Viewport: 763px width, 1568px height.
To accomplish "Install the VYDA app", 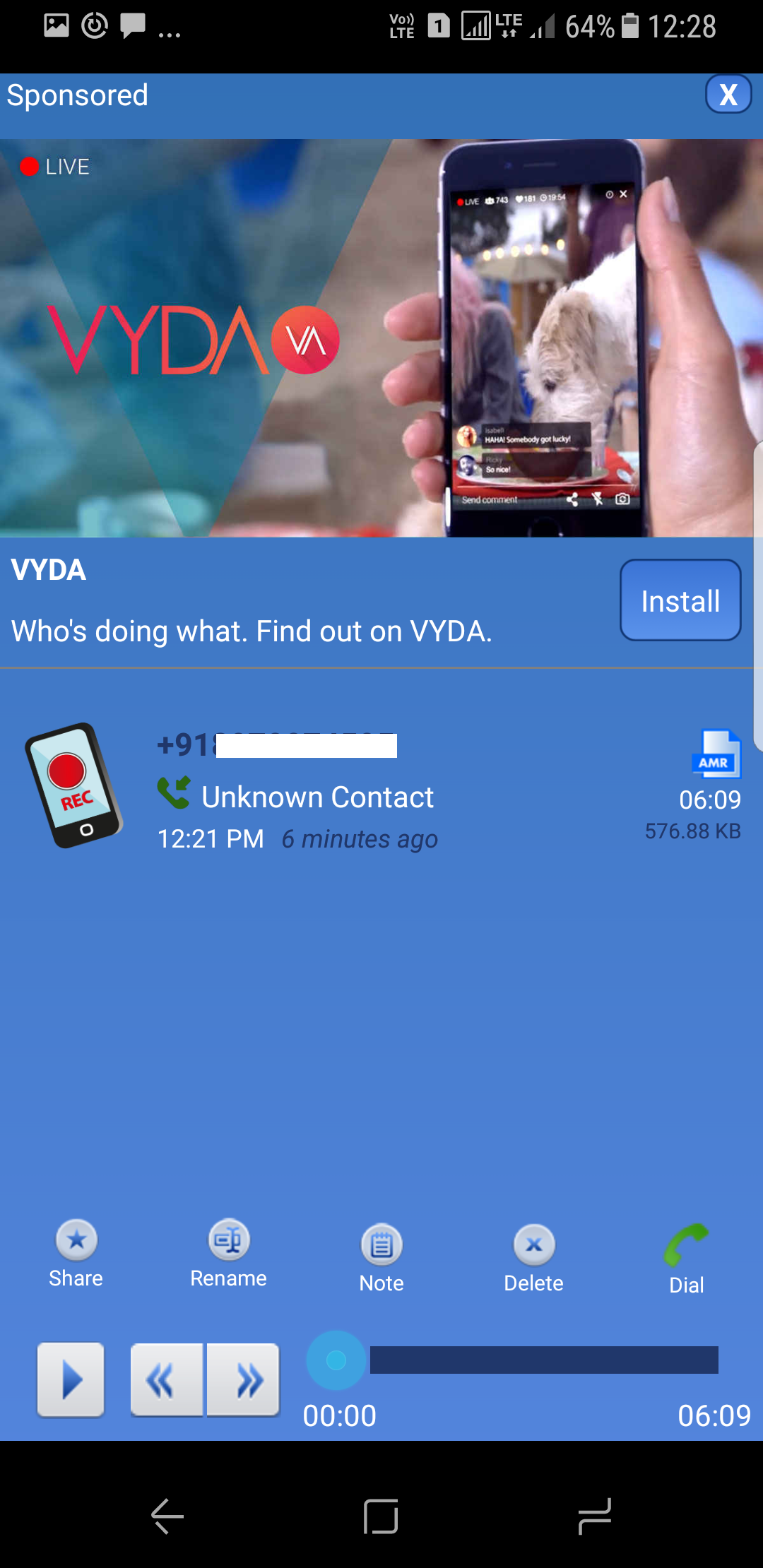I will coord(680,600).
